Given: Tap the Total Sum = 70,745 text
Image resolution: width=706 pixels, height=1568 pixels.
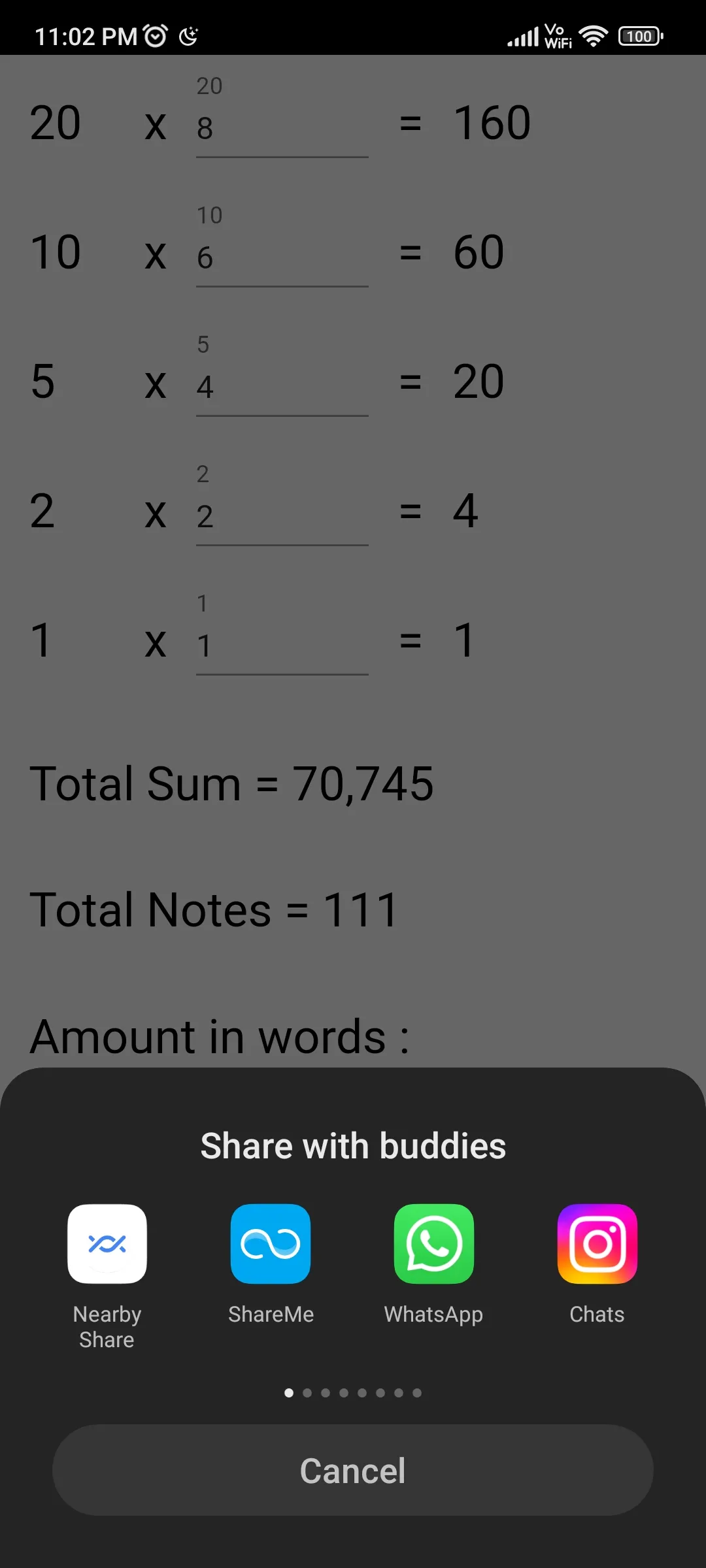Looking at the screenshot, I should pyautogui.click(x=232, y=783).
